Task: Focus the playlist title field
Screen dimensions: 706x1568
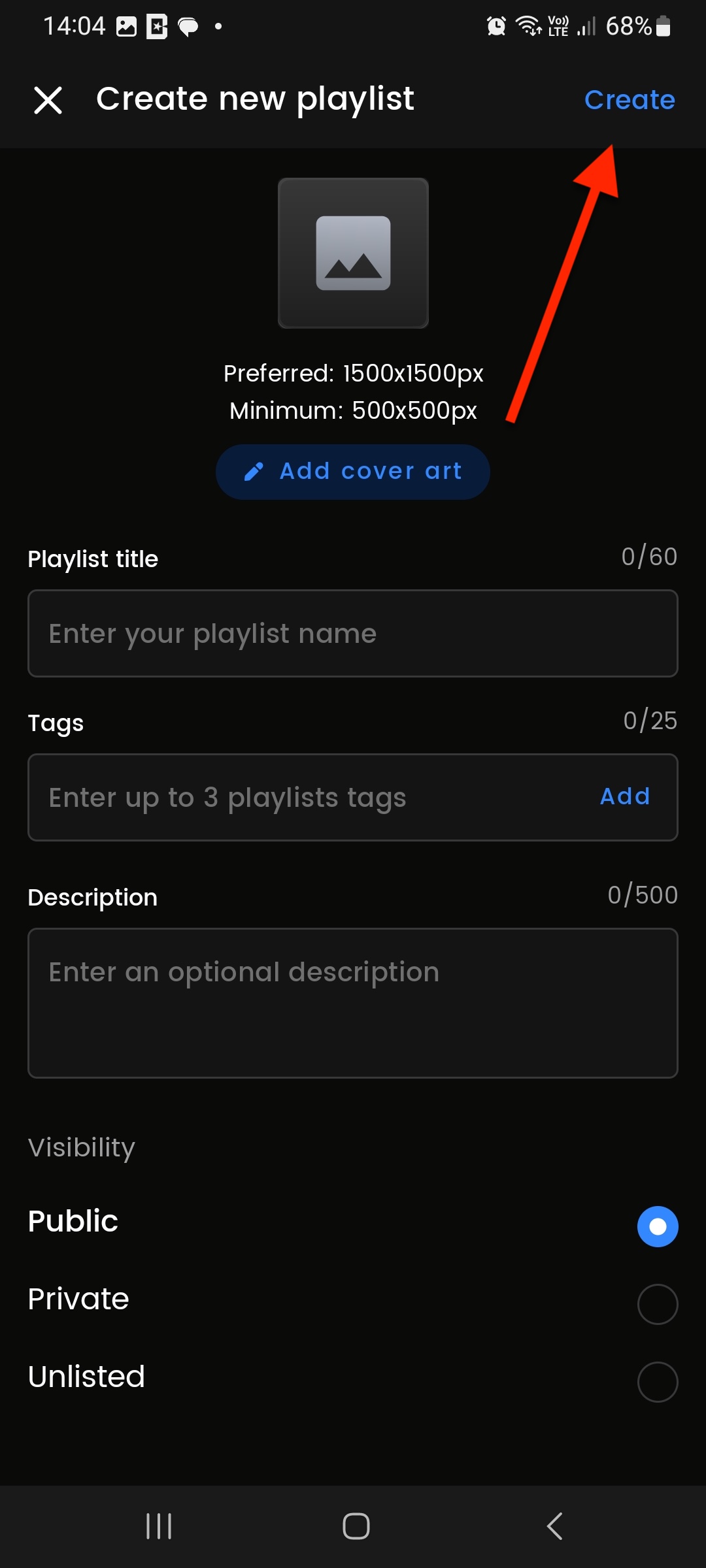Action: (x=353, y=634)
